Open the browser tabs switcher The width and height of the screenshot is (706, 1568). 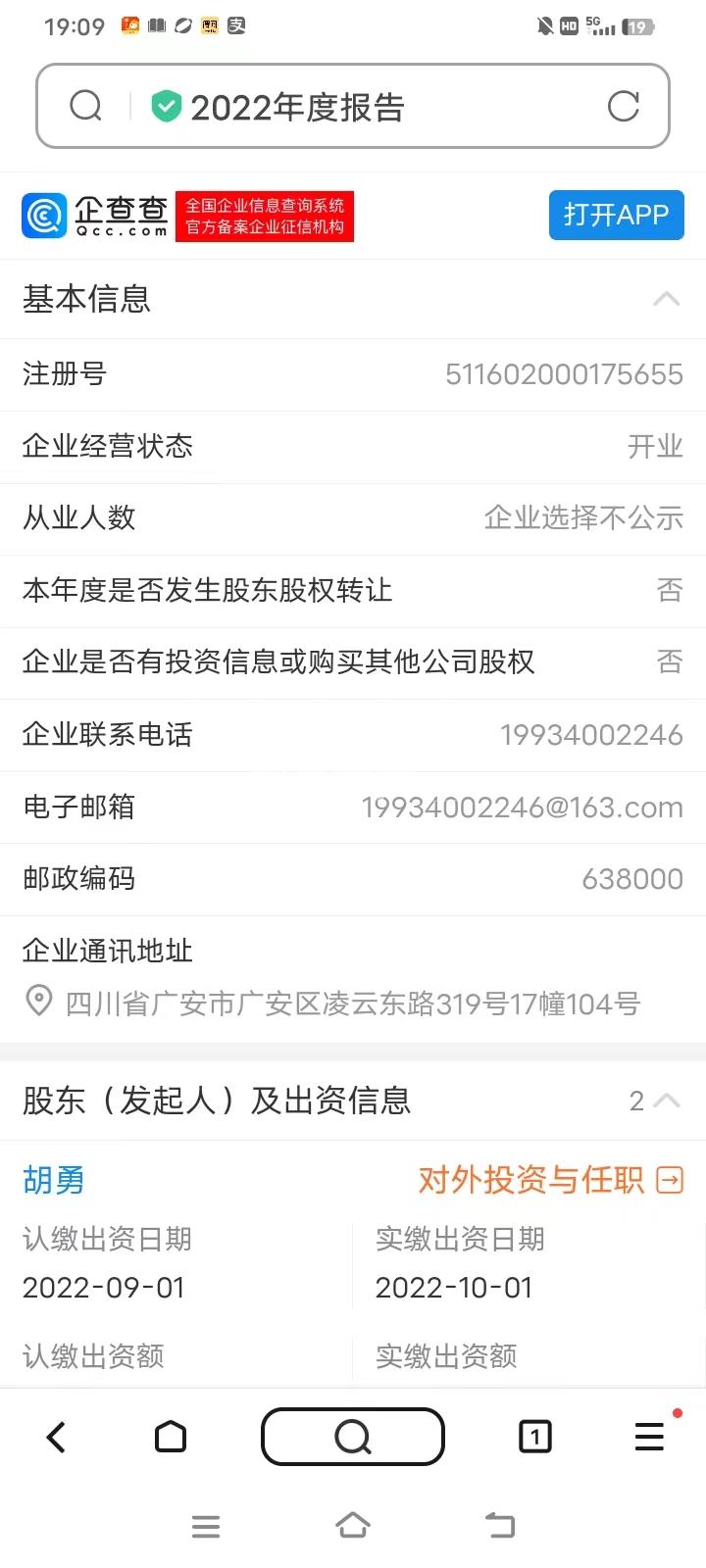tap(534, 1438)
